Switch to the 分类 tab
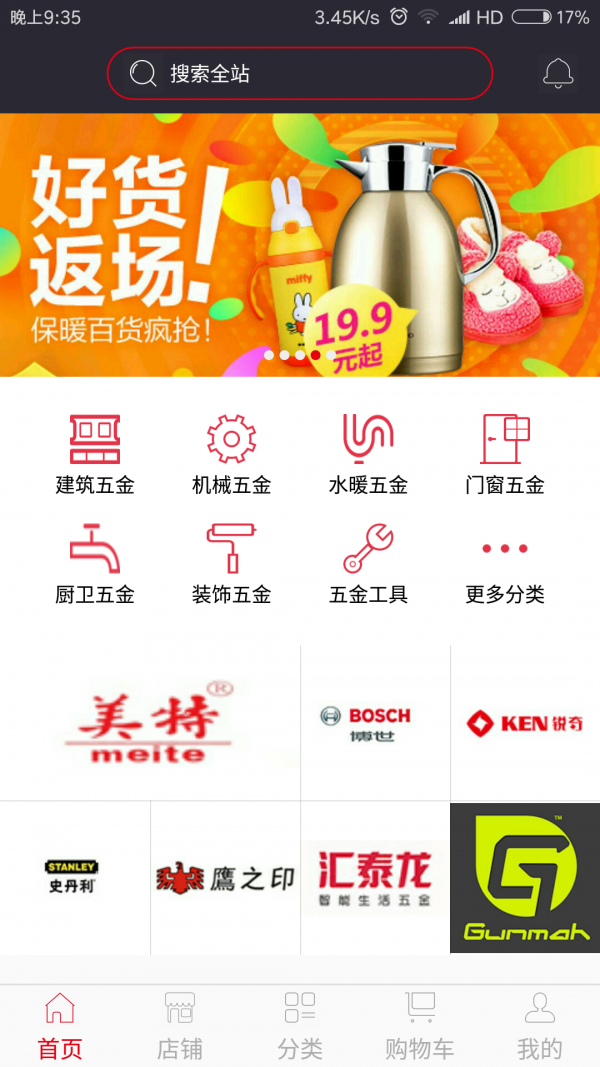Viewport: 600px width, 1067px height. tap(300, 1026)
